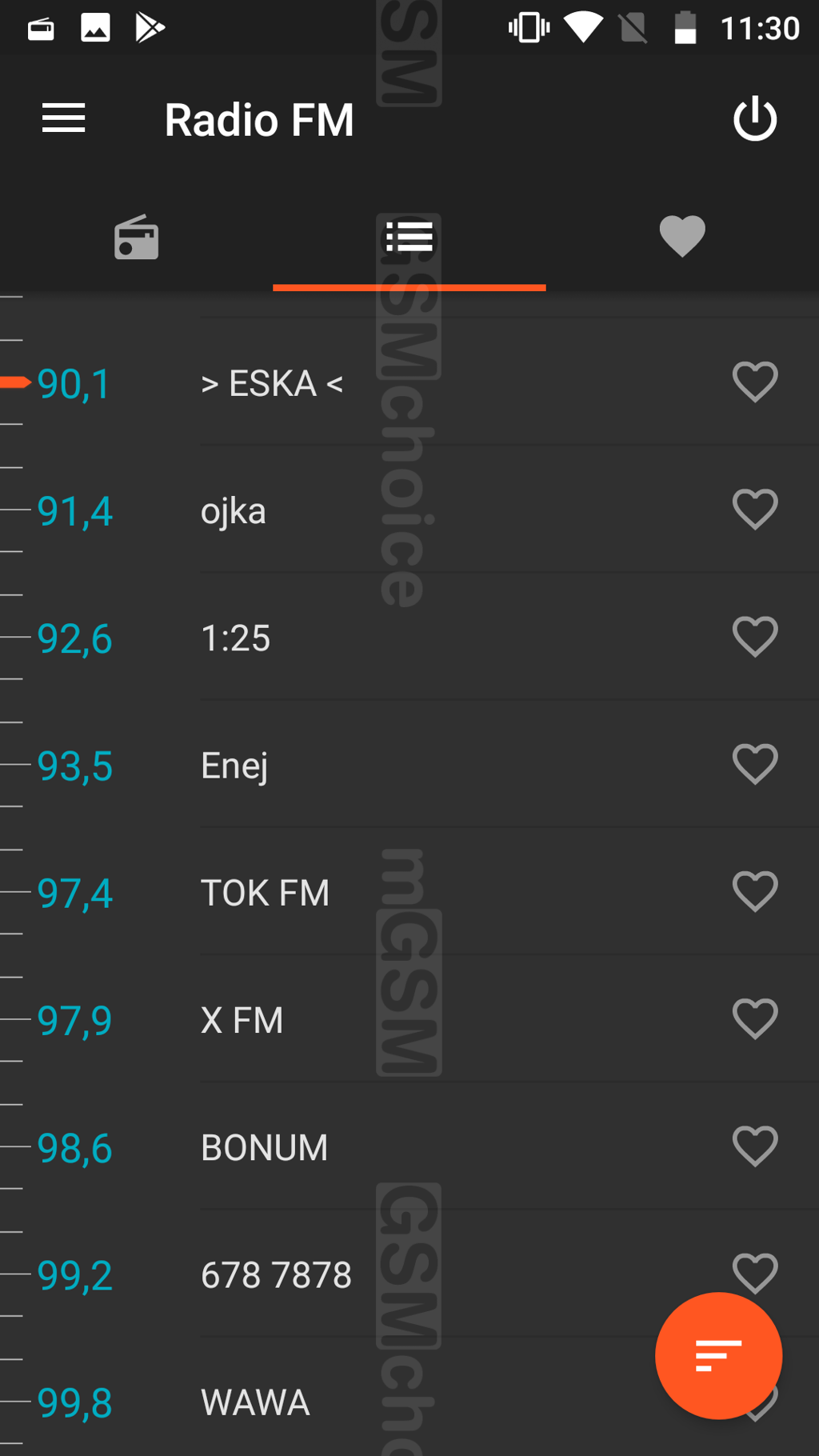The height and width of the screenshot is (1456, 819).
Task: Turn off the radio with power icon
Action: tap(754, 119)
